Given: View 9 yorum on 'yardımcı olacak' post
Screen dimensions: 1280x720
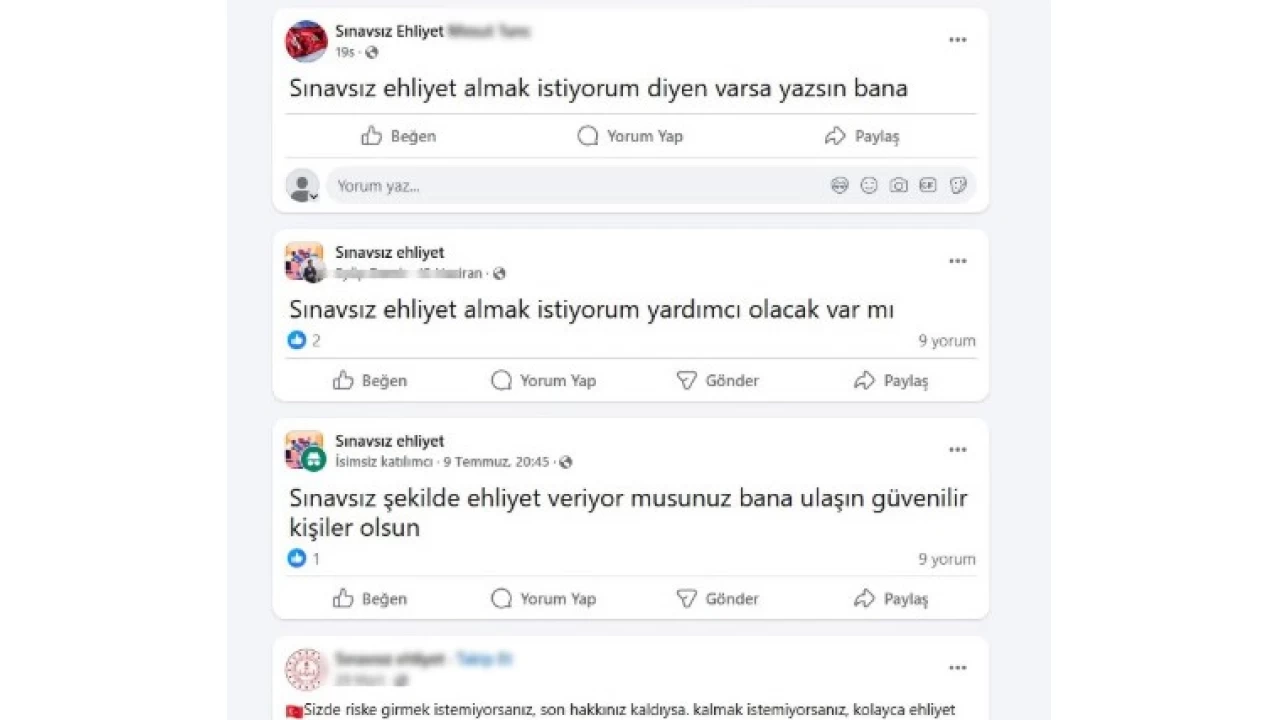Looking at the screenshot, I should [946, 341].
